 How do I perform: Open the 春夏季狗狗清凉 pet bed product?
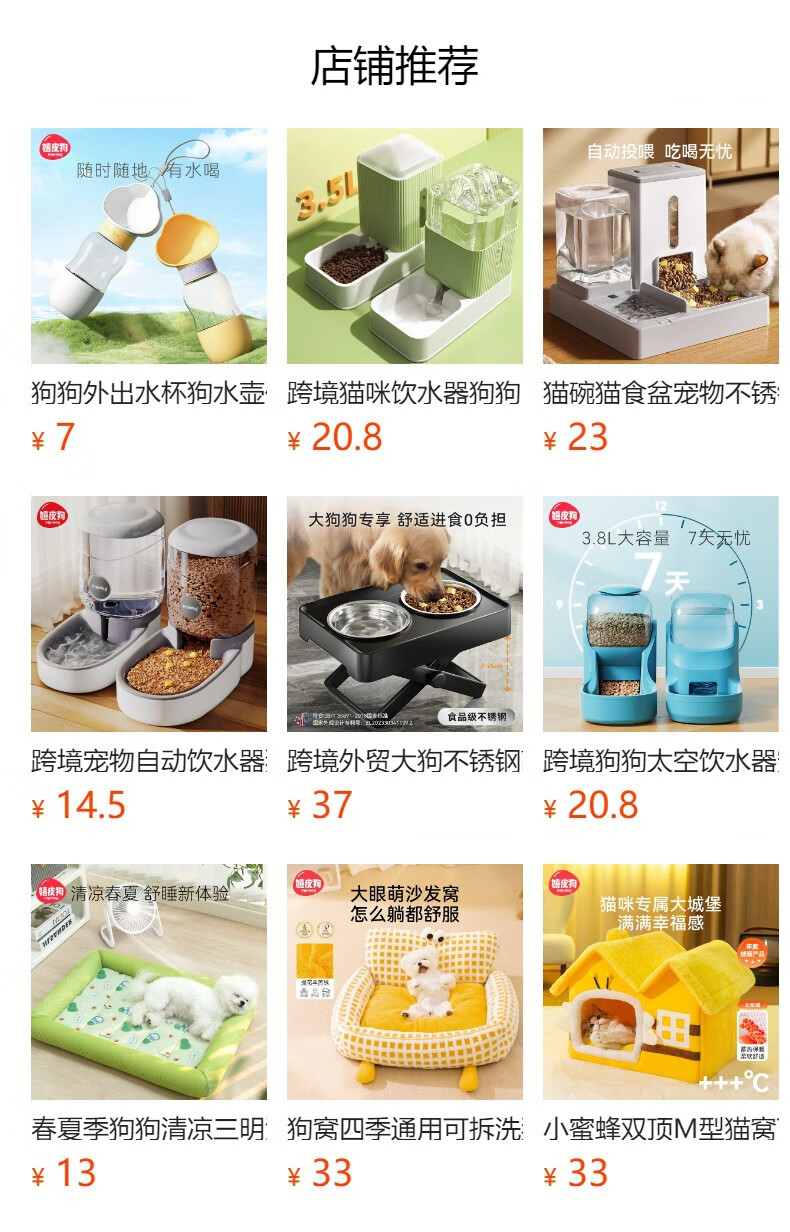148,982
